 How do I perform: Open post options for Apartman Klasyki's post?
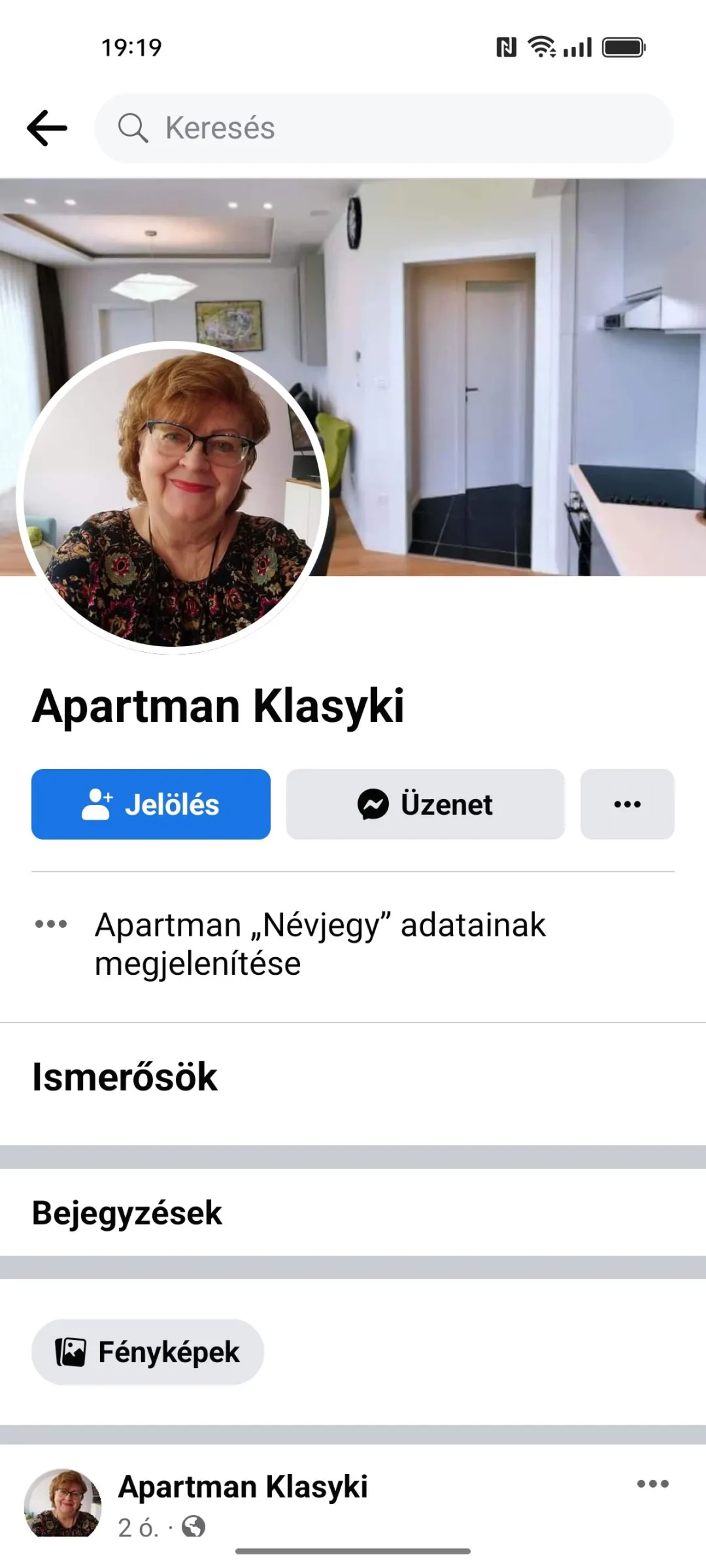click(652, 1484)
